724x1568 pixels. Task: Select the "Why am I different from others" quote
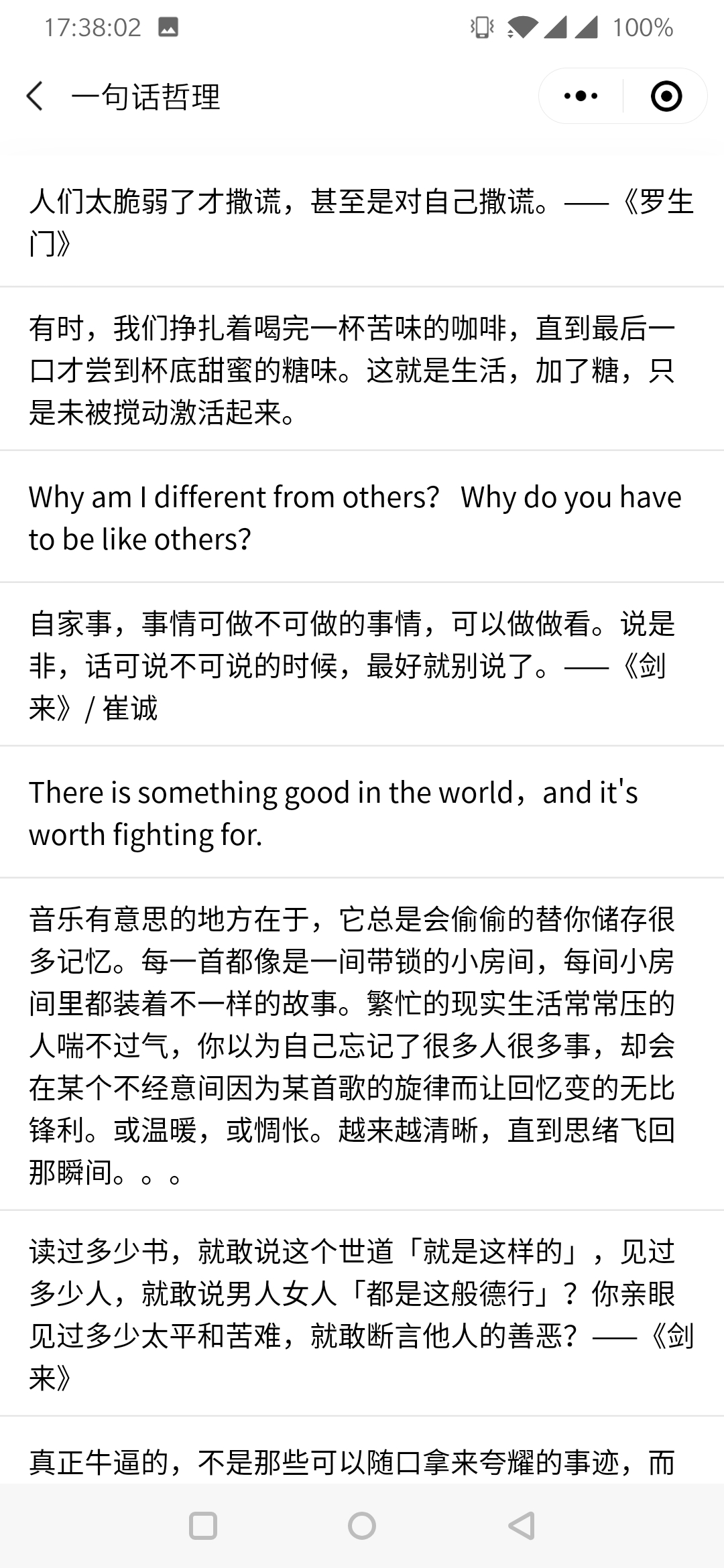click(x=362, y=517)
